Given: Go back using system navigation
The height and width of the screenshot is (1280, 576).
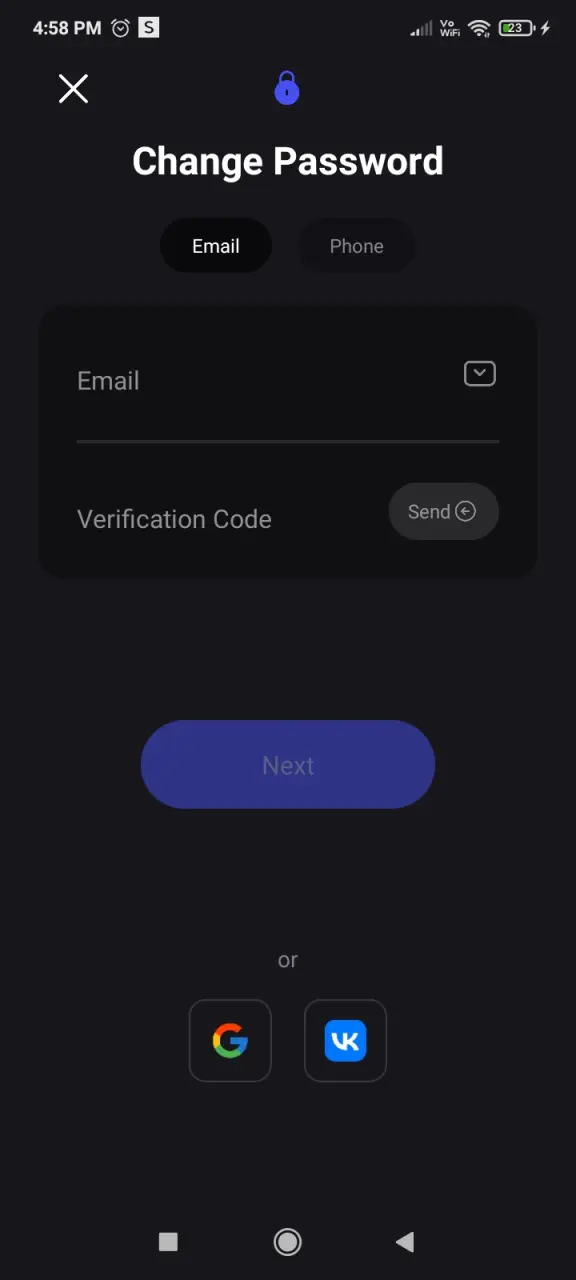Looking at the screenshot, I should (405, 1242).
